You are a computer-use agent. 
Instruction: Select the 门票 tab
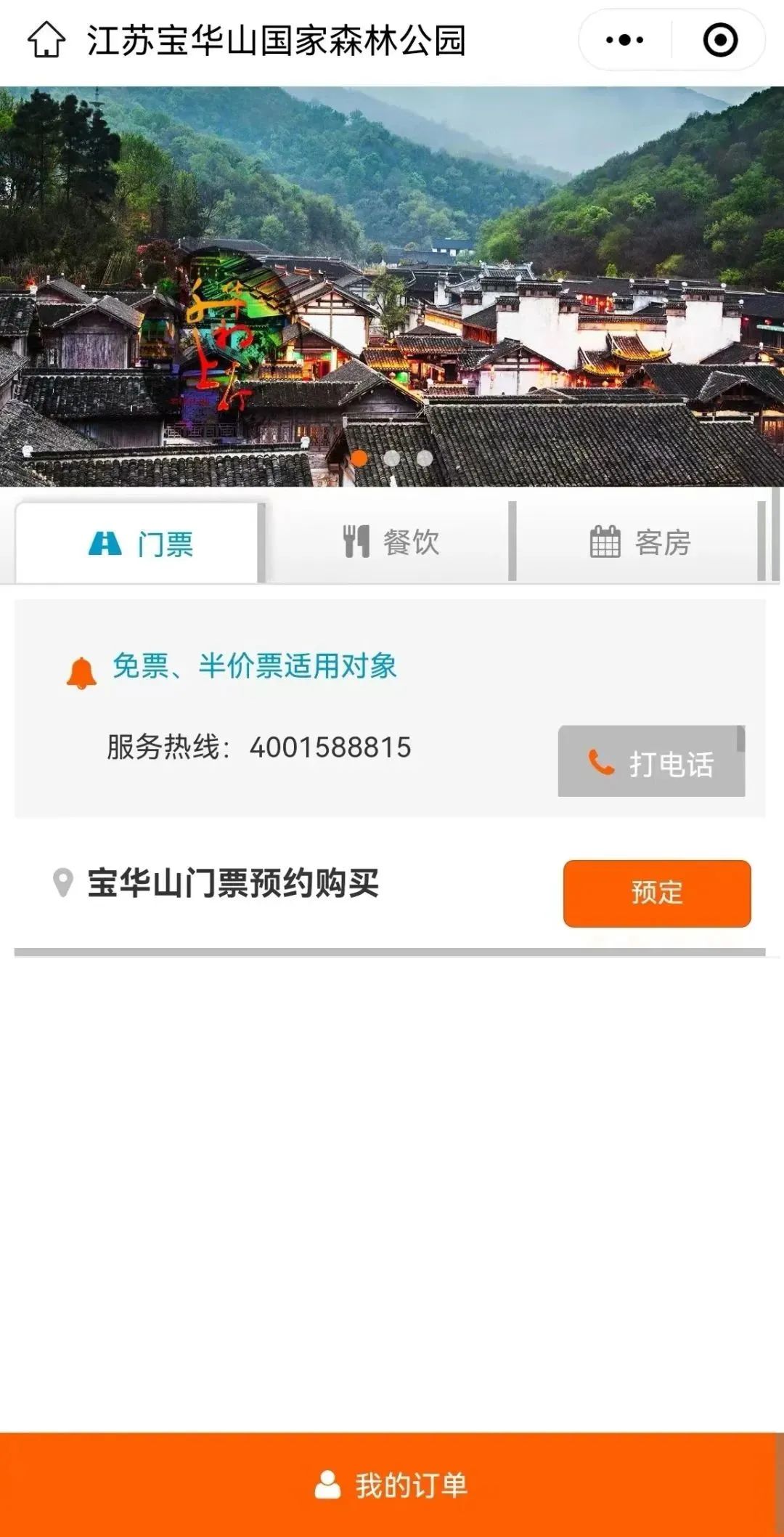[139, 543]
